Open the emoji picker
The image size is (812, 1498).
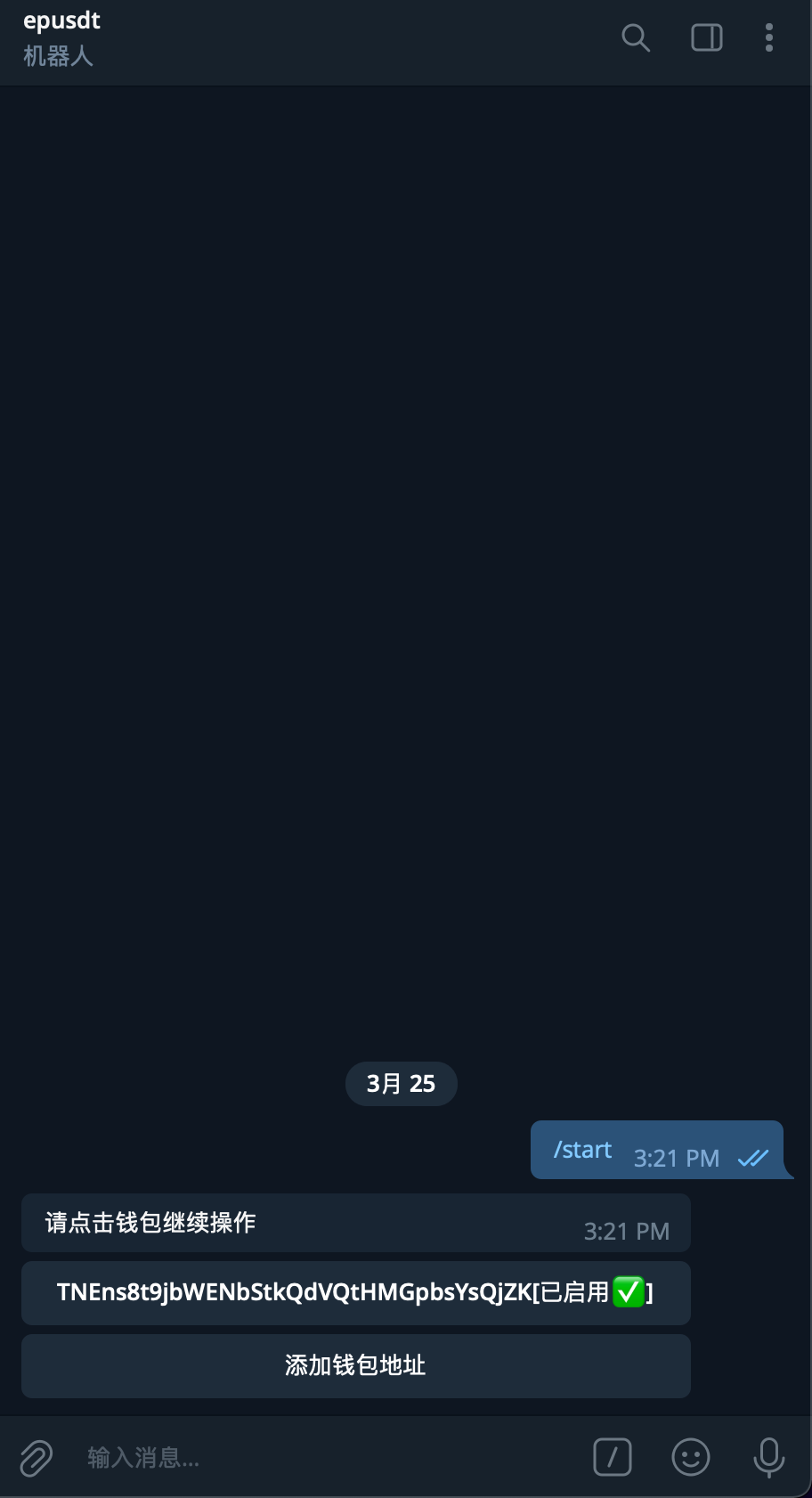pyautogui.click(x=690, y=1458)
